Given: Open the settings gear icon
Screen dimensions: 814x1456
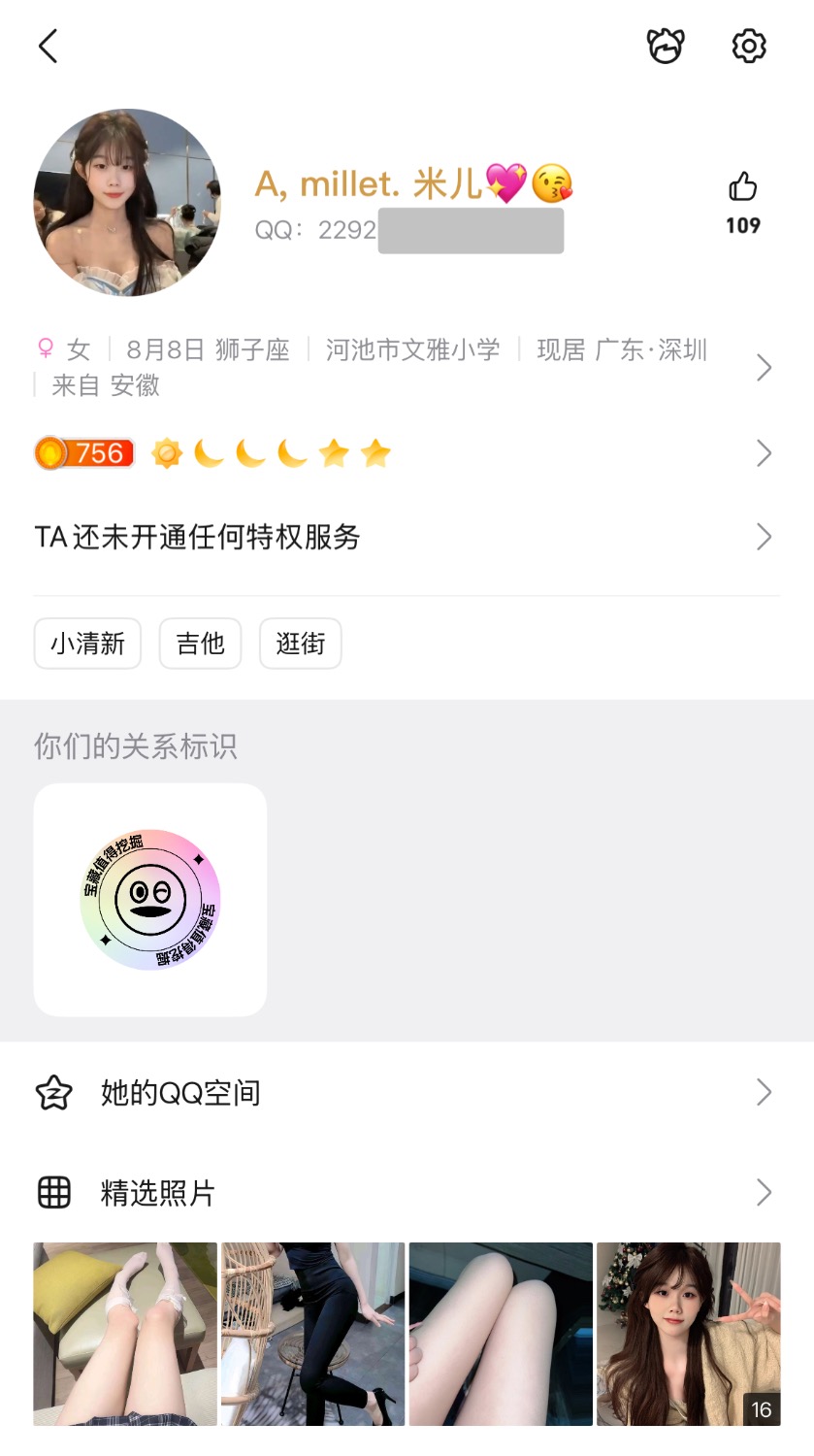Looking at the screenshot, I should coord(748,46).
